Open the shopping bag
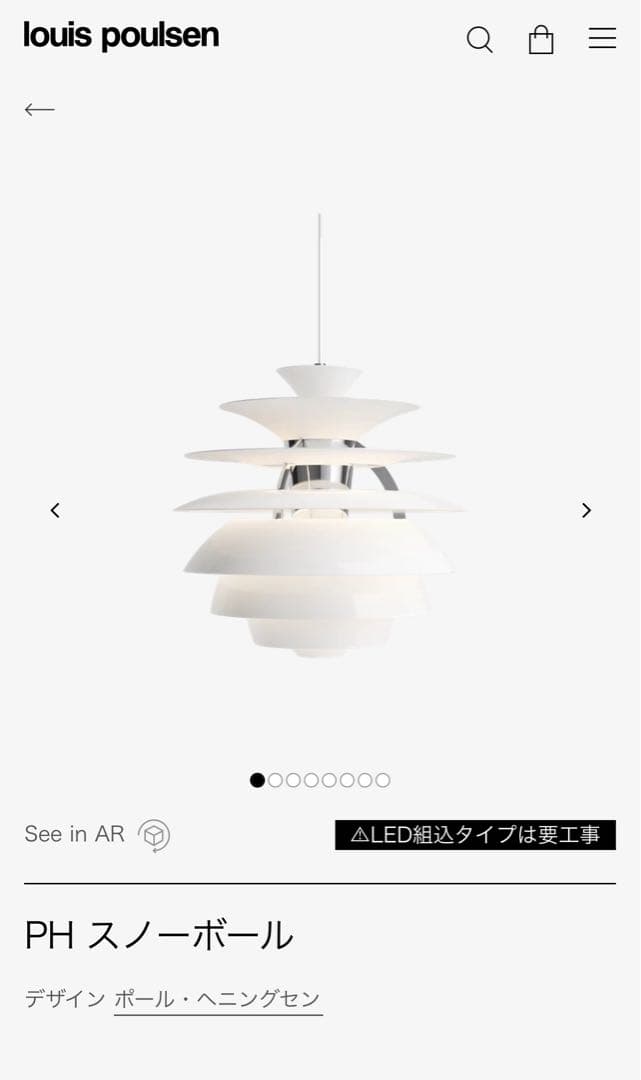 pos(541,39)
